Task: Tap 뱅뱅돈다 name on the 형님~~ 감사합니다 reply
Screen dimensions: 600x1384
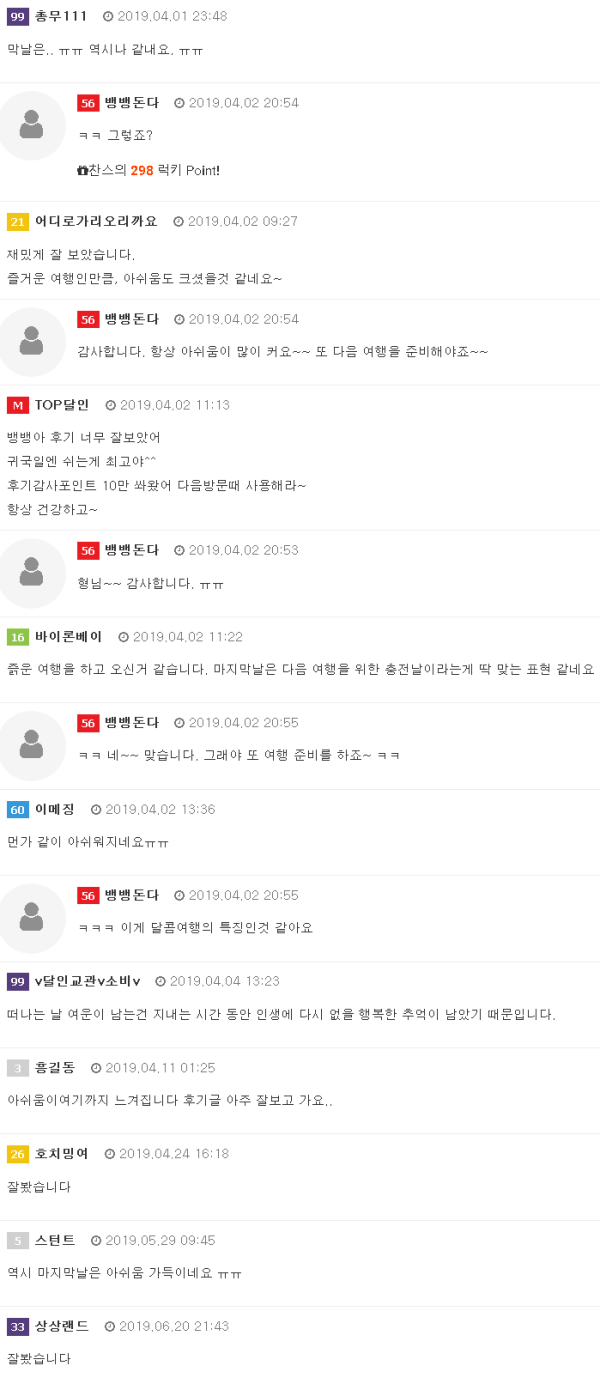Action: pos(132,550)
